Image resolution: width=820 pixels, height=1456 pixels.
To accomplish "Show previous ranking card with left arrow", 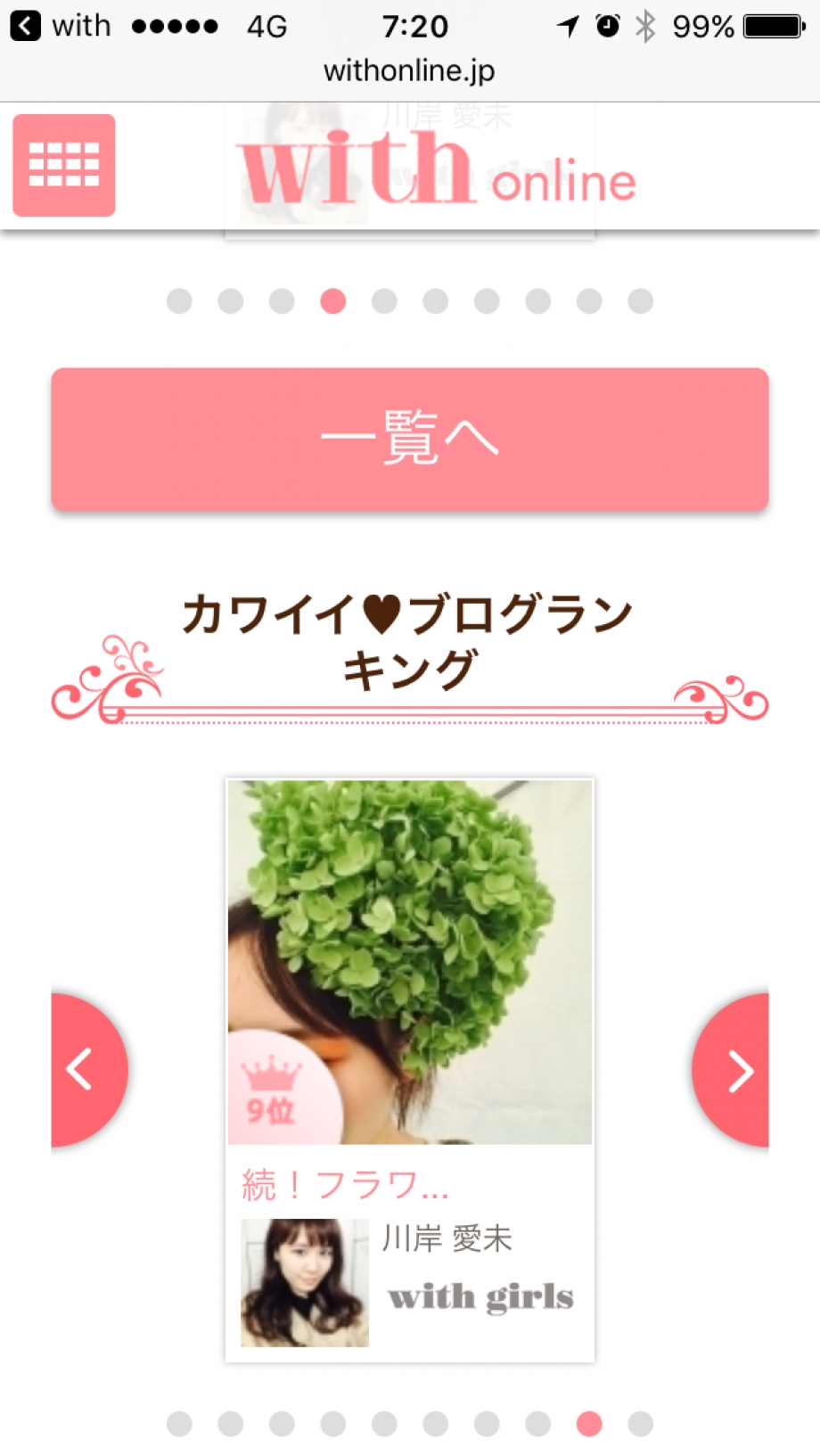I will (x=89, y=1070).
